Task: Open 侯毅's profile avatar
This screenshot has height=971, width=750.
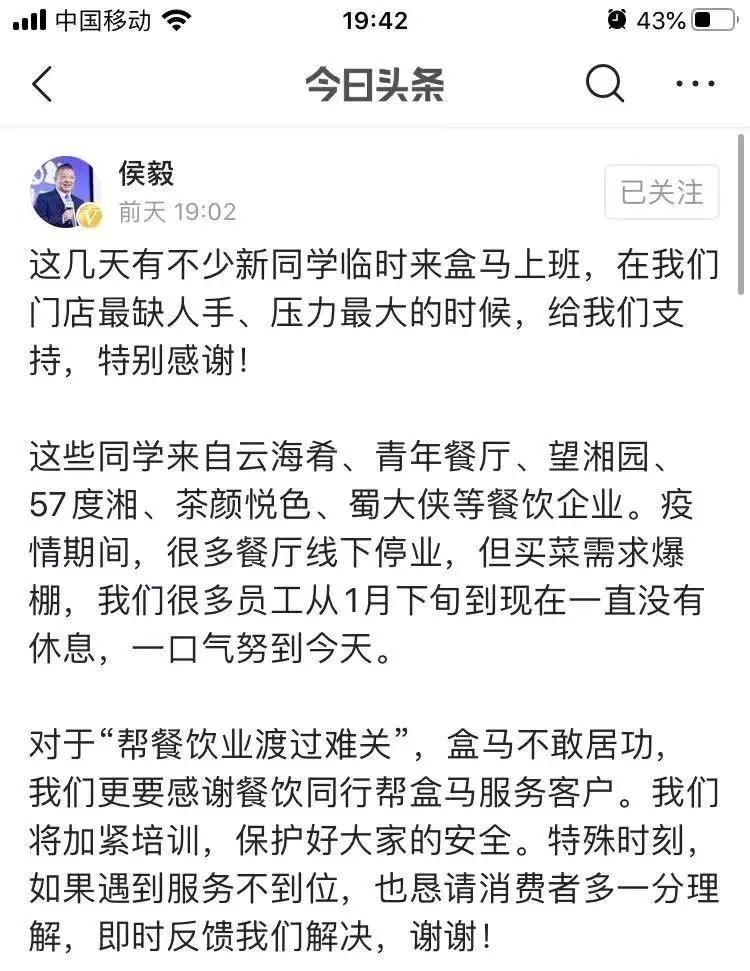Action: (66, 192)
